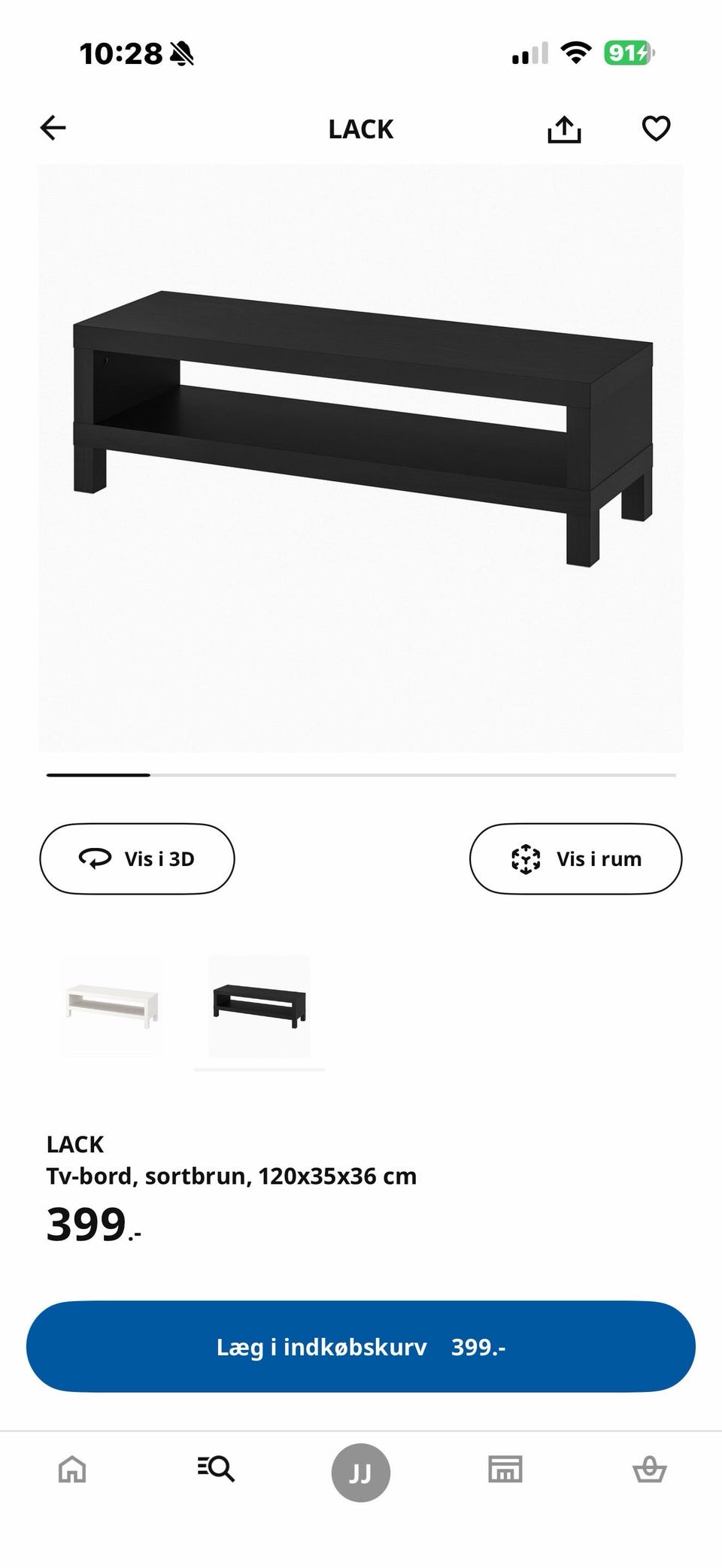Select the white LACK colour variant
The image size is (722, 1568).
(111, 1006)
